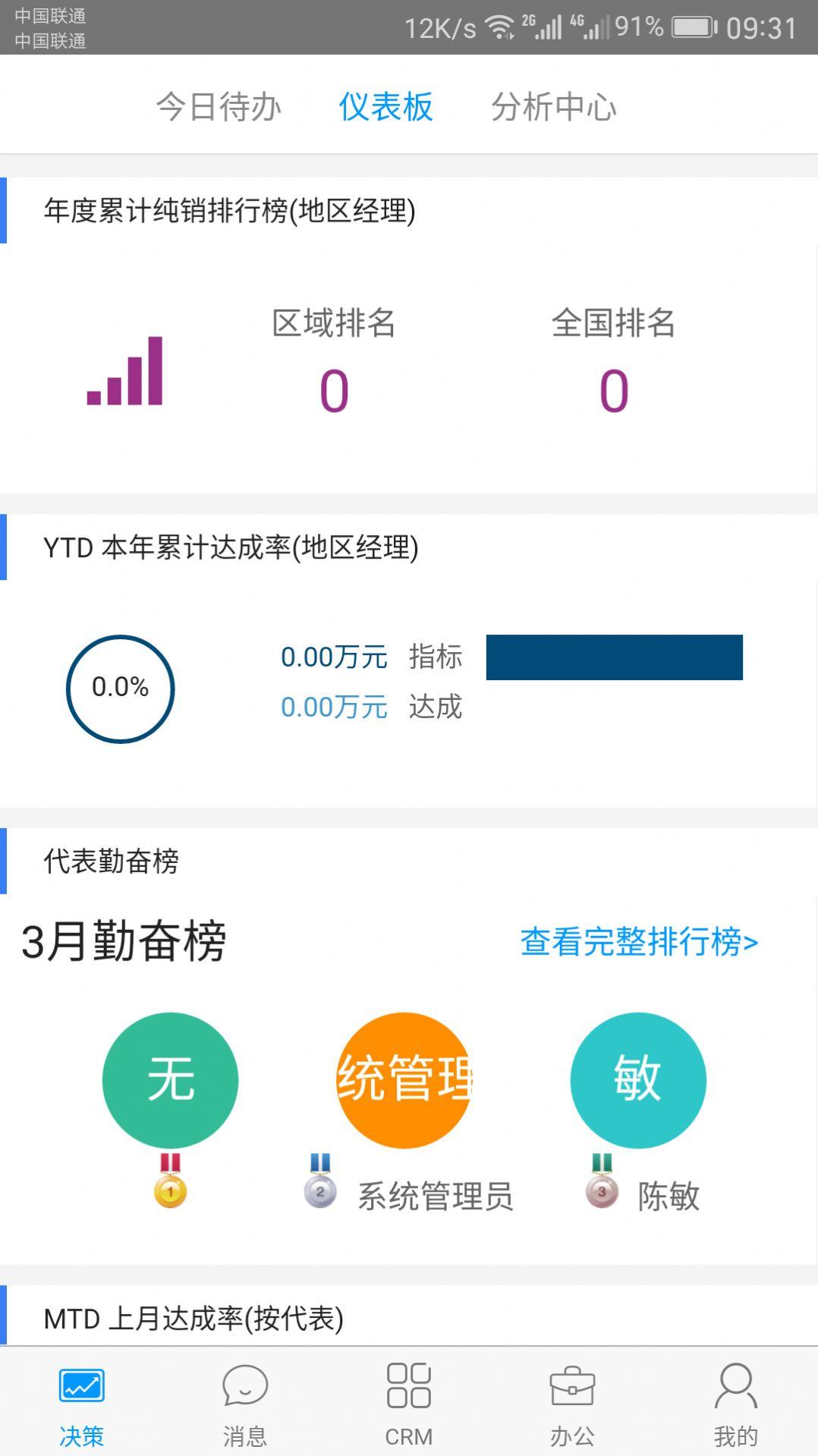
Task: Tap the 0.0% progress circle
Action: [120, 688]
